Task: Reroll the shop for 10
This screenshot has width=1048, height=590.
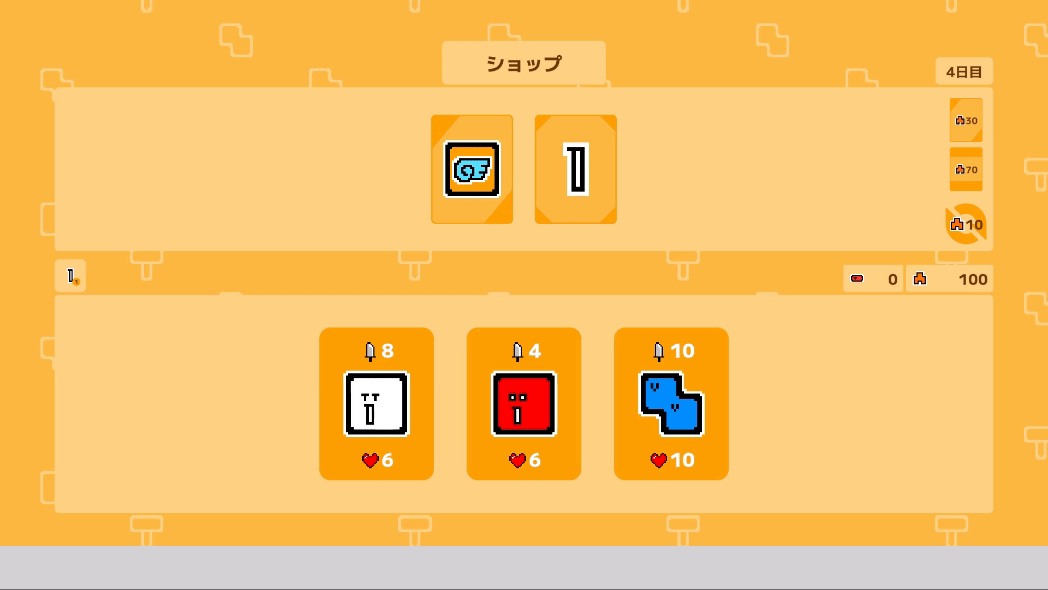Action: point(966,224)
